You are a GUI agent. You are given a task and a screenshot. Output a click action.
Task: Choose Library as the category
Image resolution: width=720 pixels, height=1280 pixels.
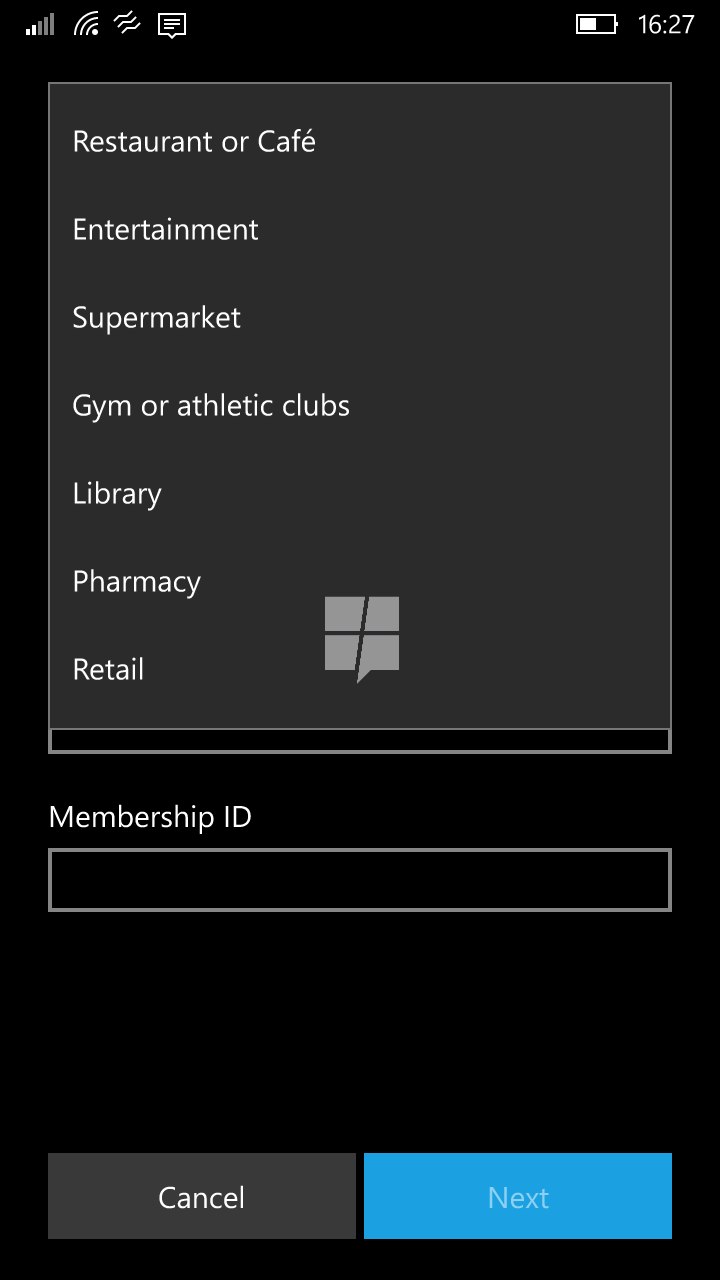click(360, 494)
